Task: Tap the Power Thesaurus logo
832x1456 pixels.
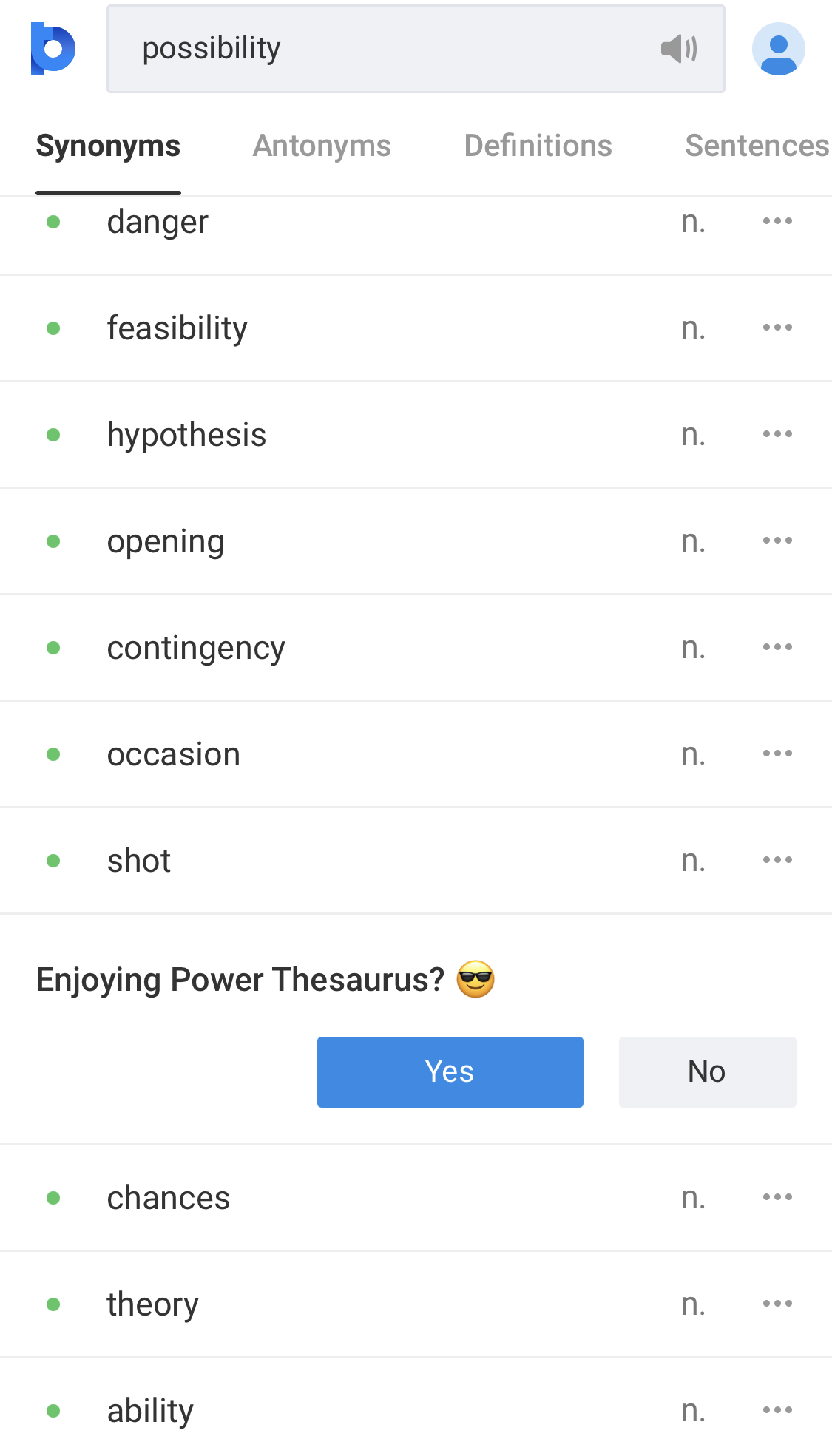Action: [x=53, y=49]
